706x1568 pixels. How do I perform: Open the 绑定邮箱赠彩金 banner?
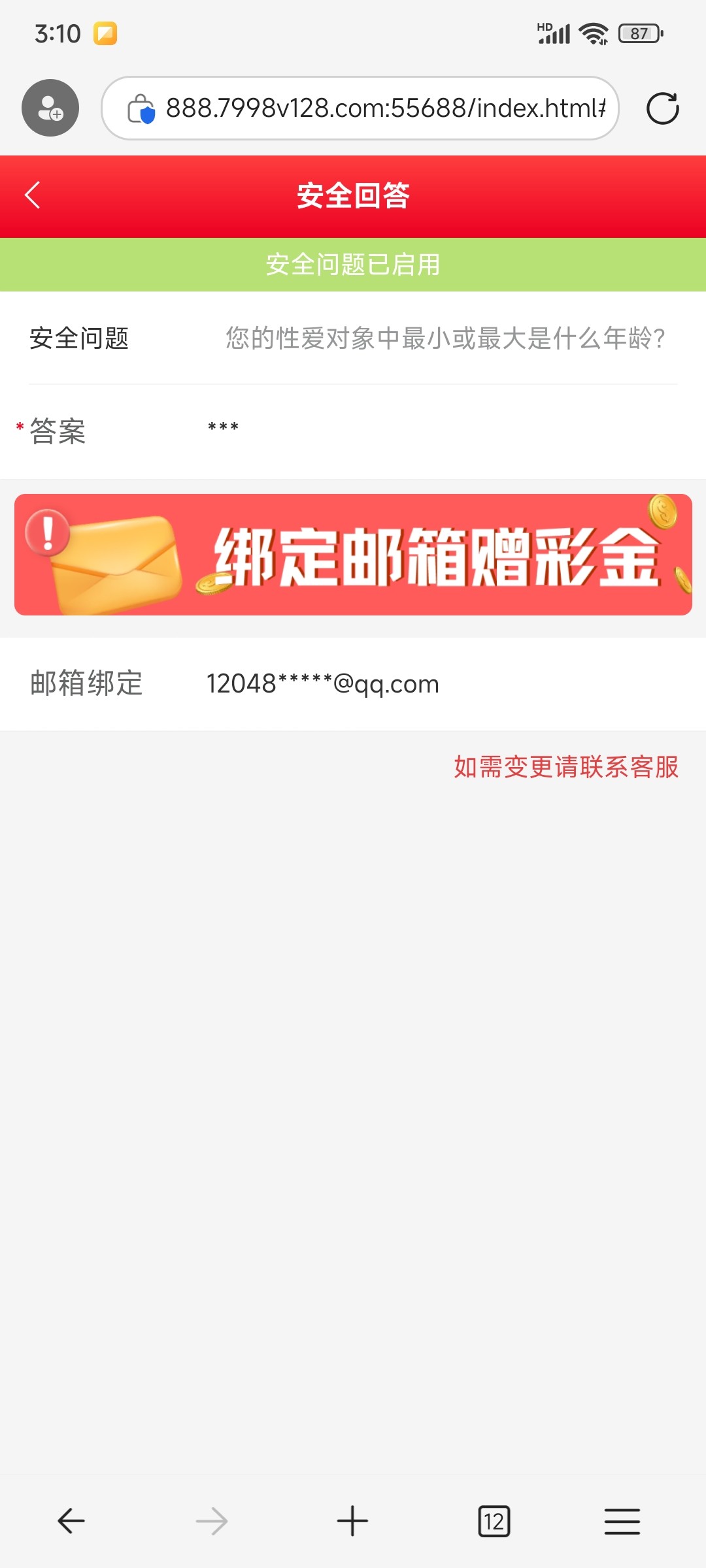pyautogui.click(x=353, y=555)
